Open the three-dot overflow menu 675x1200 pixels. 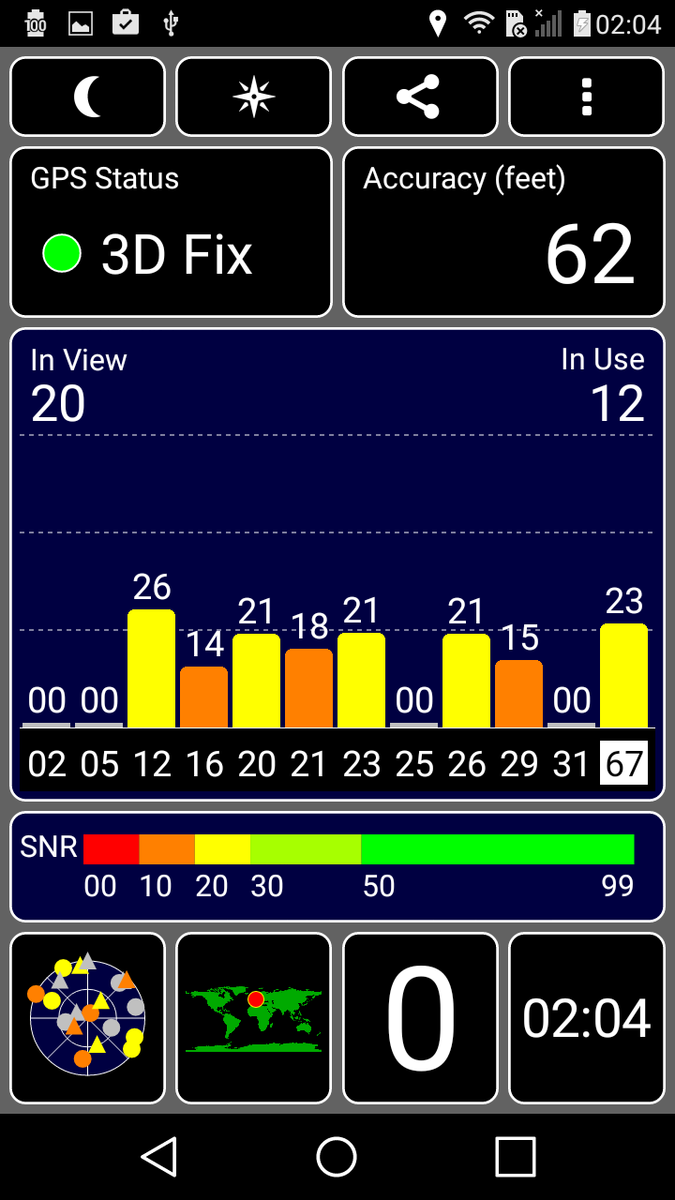tap(586, 97)
